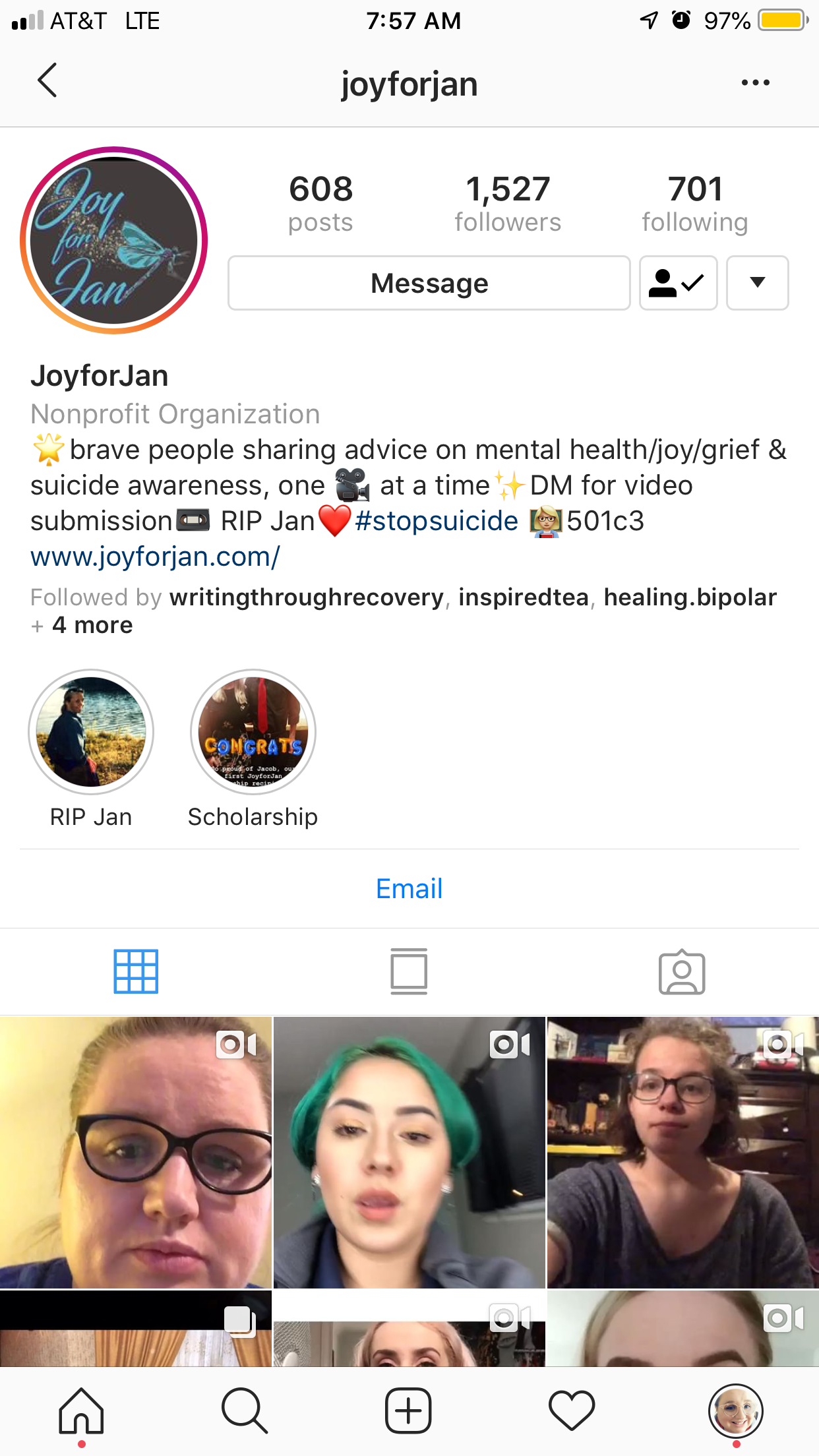Open the RIP Jan story highlight
819x1456 pixels.
click(x=91, y=733)
